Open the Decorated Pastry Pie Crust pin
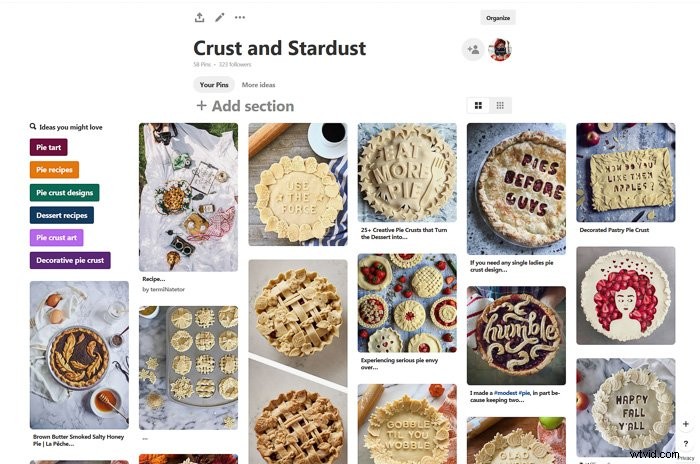The image size is (700, 464). 625,172
